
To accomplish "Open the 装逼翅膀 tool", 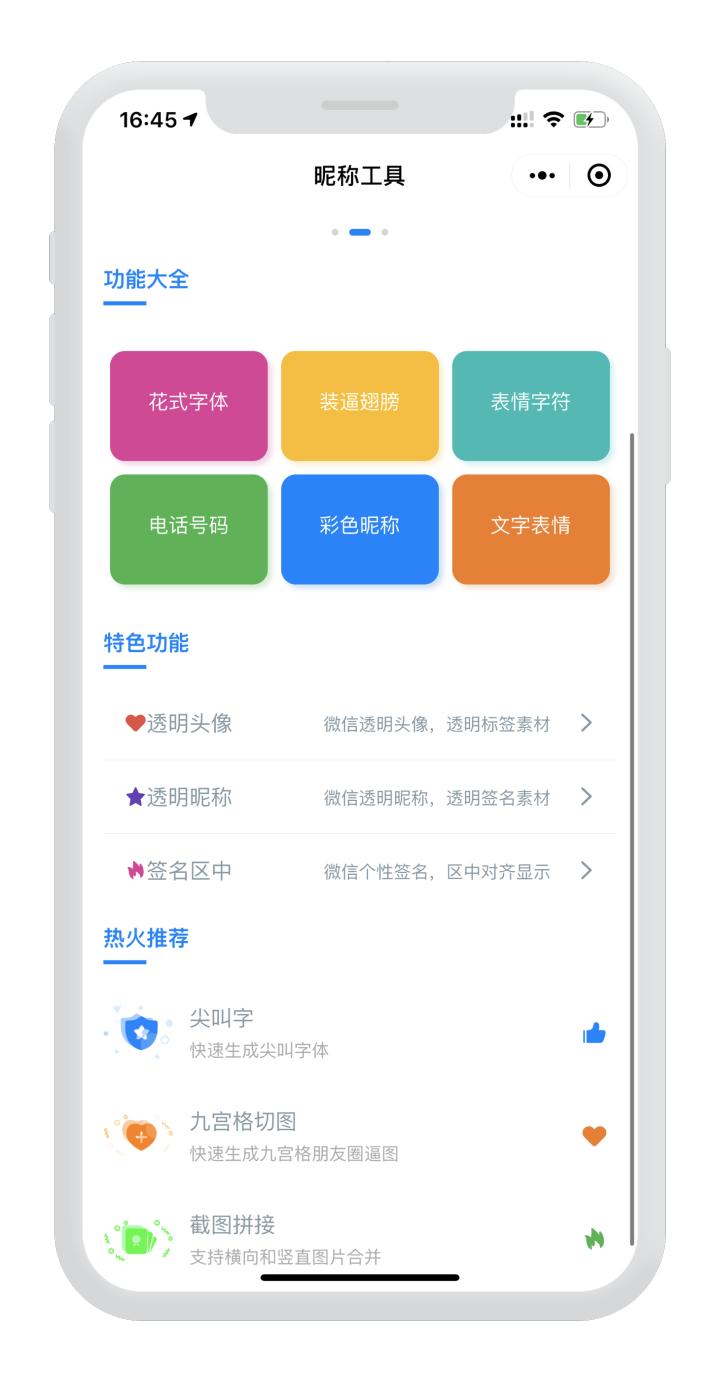I will pos(359,405).
